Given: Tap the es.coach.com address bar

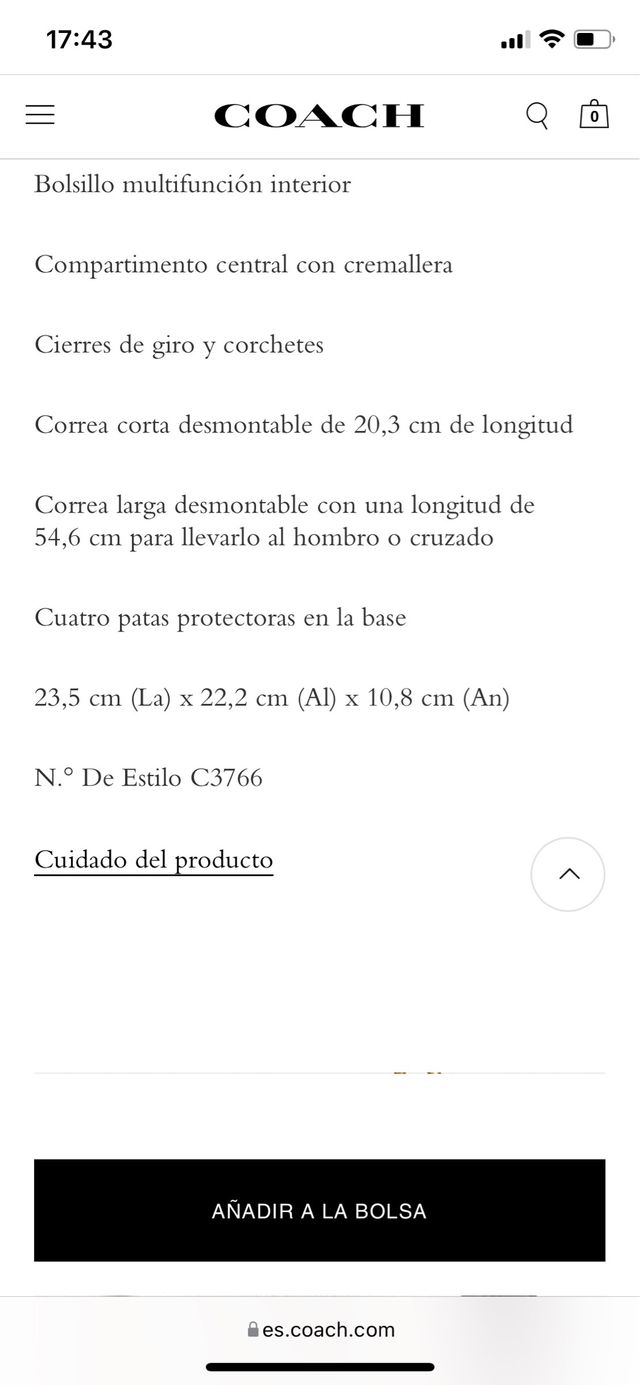Looking at the screenshot, I should point(320,1329).
